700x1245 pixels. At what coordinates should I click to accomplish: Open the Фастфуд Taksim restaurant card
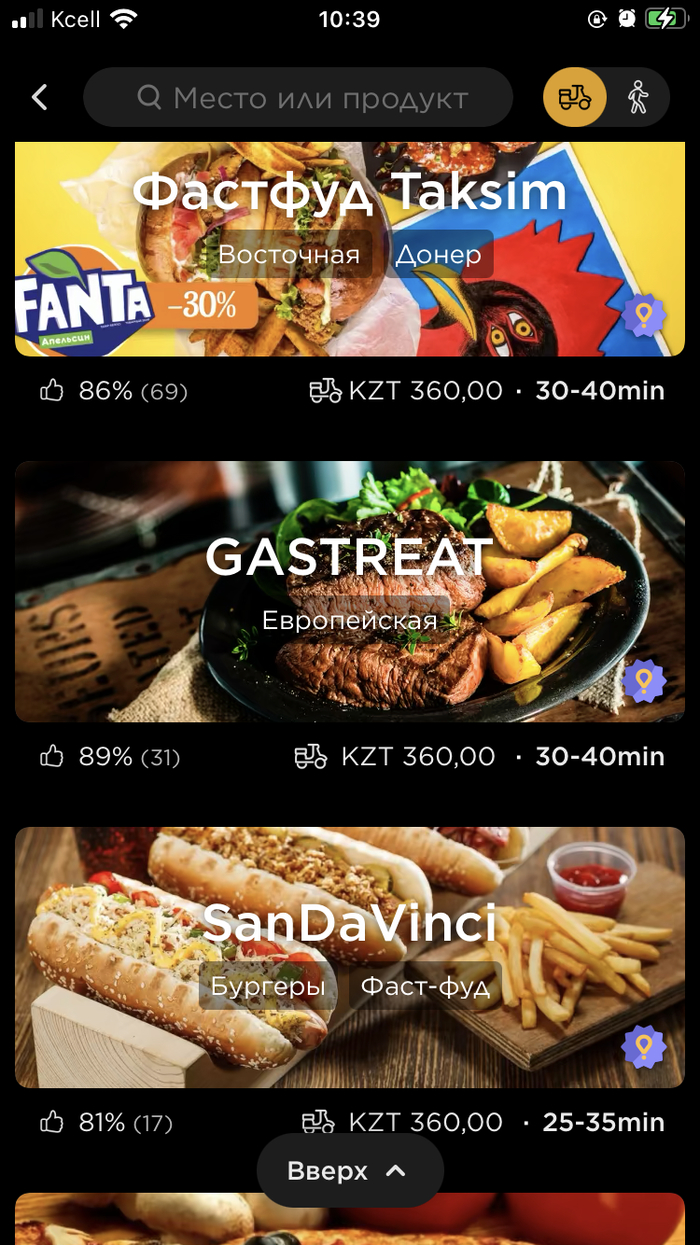click(349, 250)
